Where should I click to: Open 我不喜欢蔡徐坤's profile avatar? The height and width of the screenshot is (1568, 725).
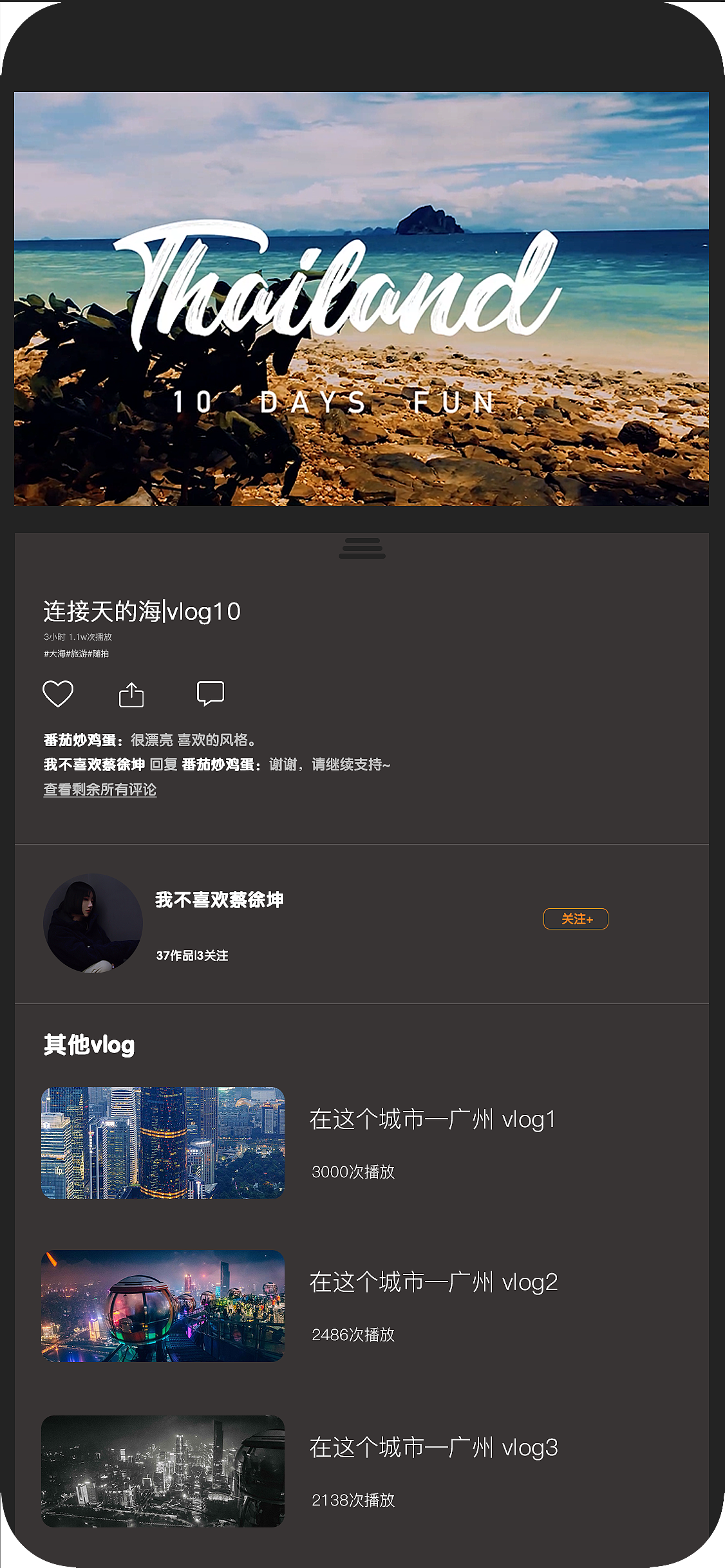[x=93, y=925]
